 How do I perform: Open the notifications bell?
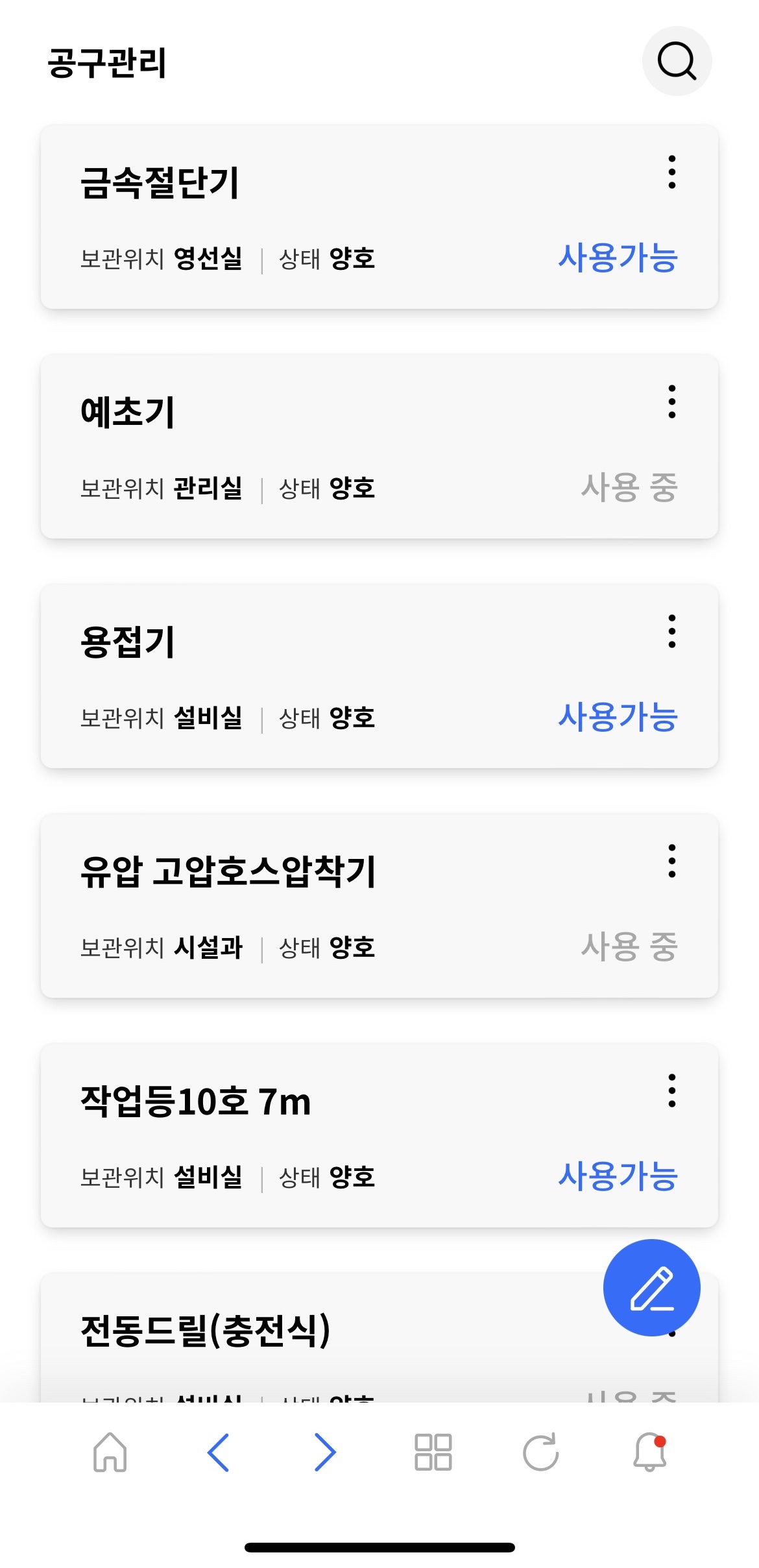click(649, 1453)
